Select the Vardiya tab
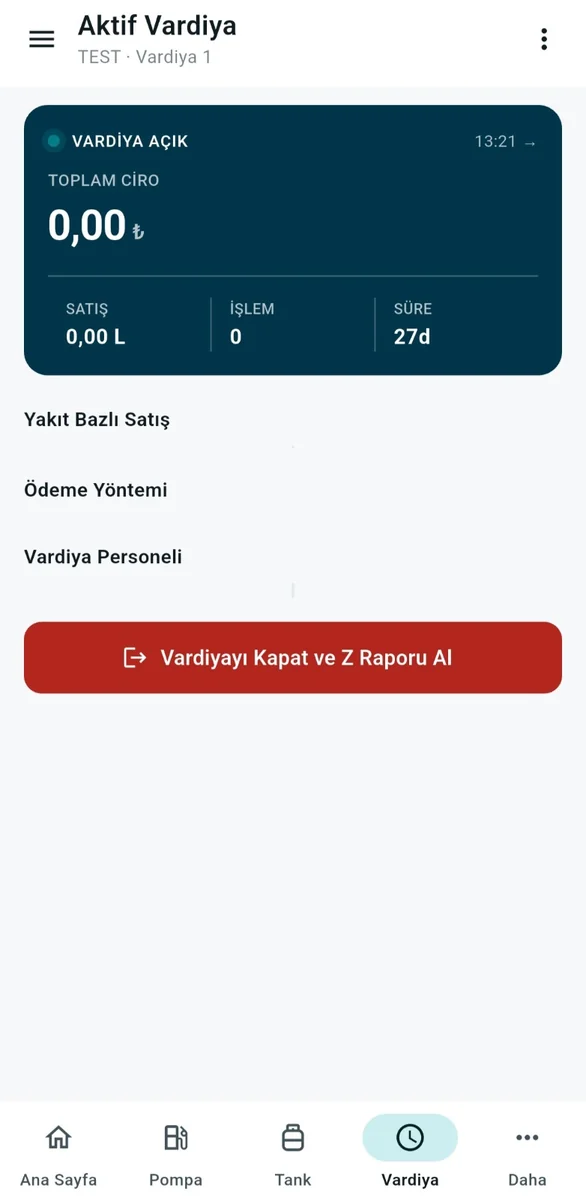The width and height of the screenshot is (586, 1200). [410, 1153]
